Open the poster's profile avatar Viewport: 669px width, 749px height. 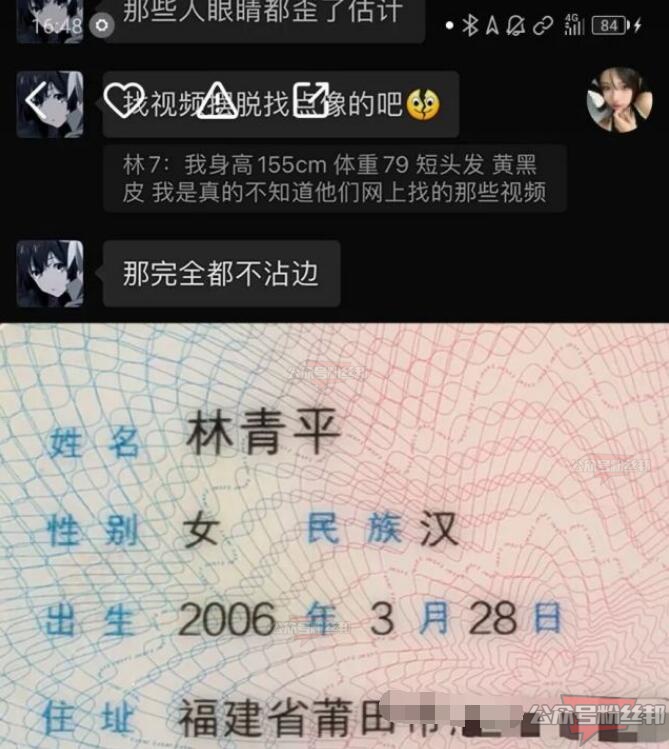point(618,100)
